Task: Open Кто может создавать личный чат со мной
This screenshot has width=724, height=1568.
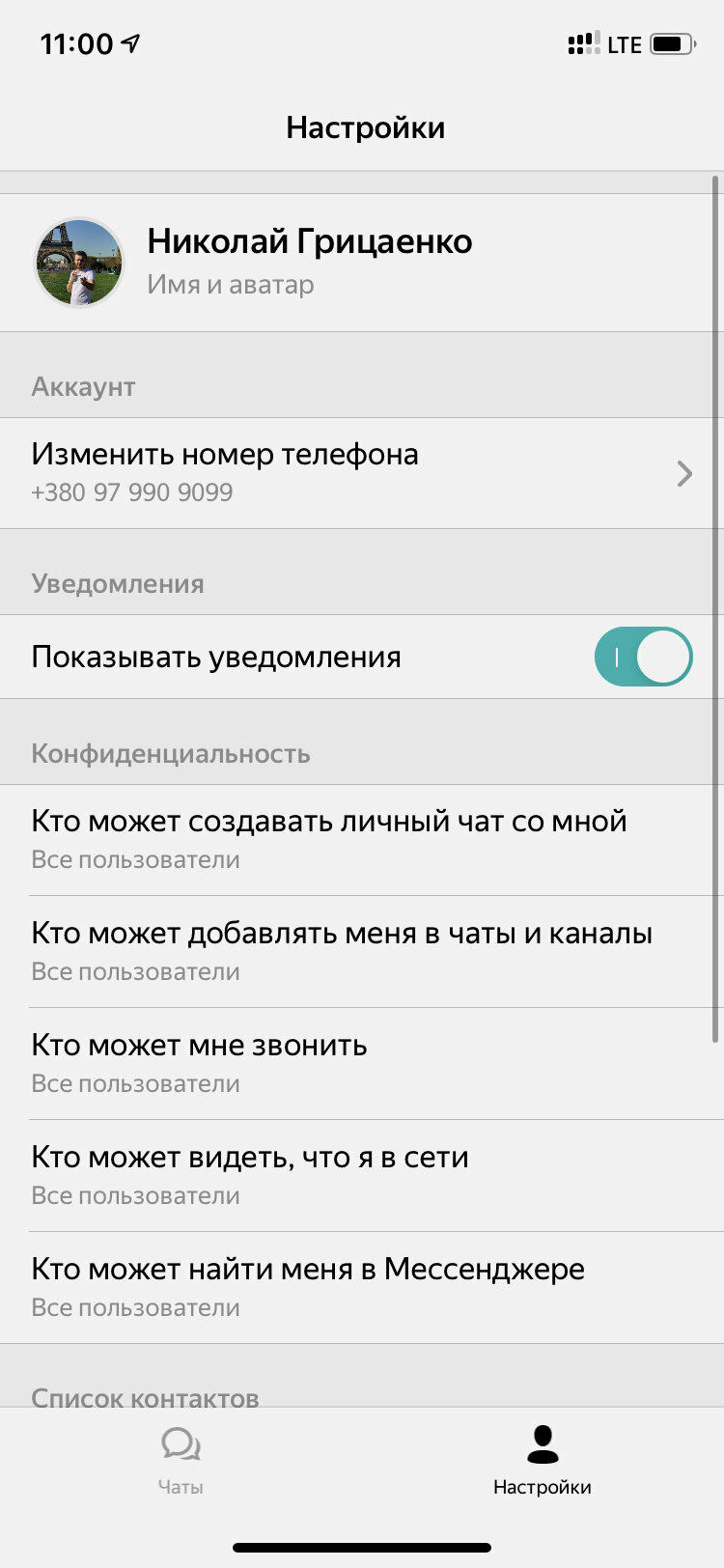Action: pyautogui.click(x=362, y=840)
